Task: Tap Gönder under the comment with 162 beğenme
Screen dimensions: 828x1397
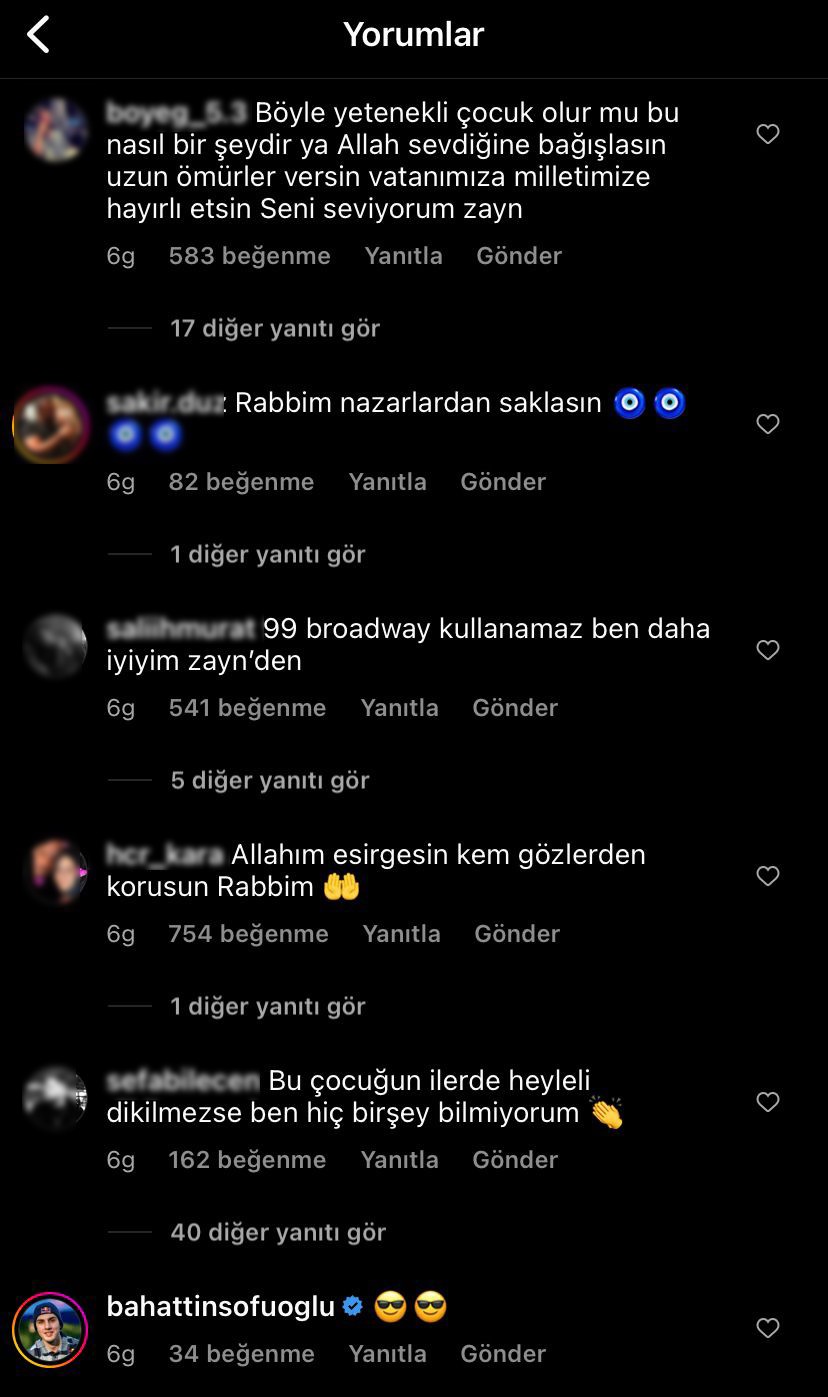Action: pyautogui.click(x=514, y=1159)
